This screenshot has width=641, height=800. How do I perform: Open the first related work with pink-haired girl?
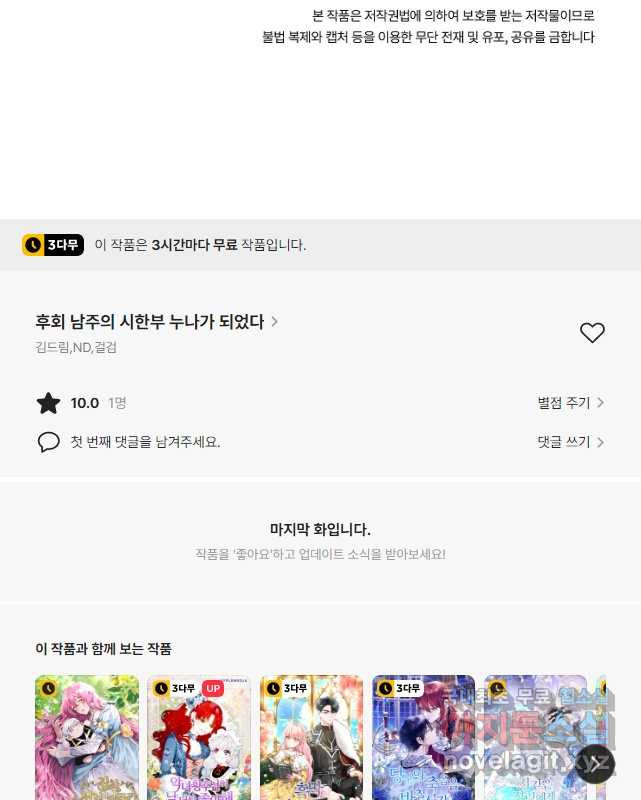click(x=87, y=740)
